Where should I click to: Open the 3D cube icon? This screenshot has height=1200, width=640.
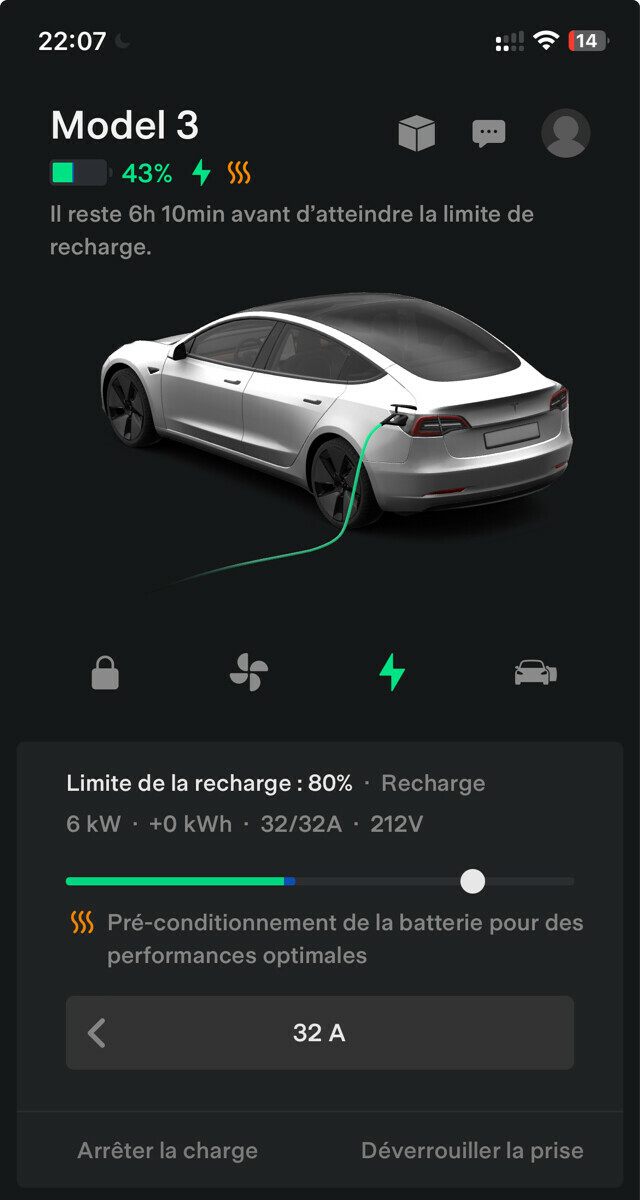[417, 132]
